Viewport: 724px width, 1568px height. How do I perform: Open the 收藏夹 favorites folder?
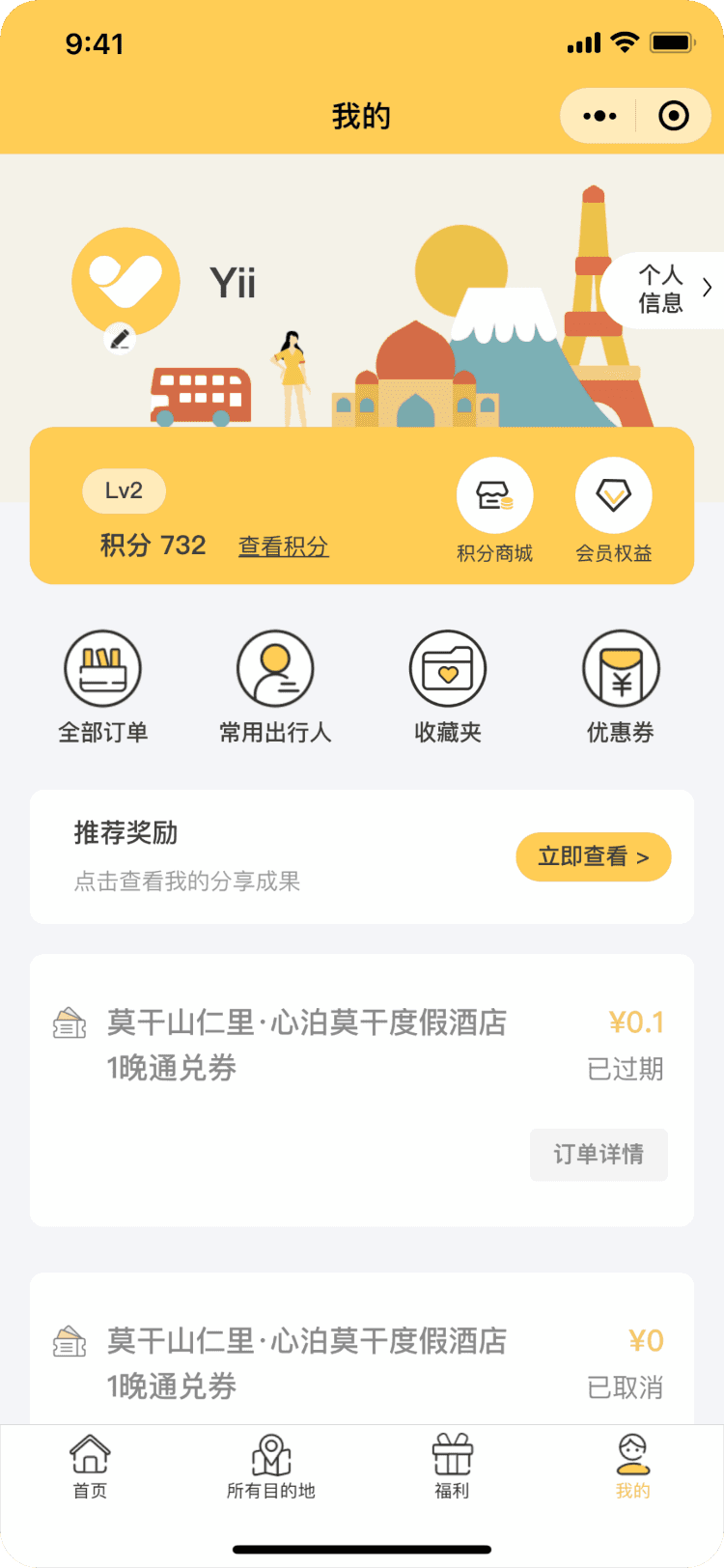click(x=448, y=687)
